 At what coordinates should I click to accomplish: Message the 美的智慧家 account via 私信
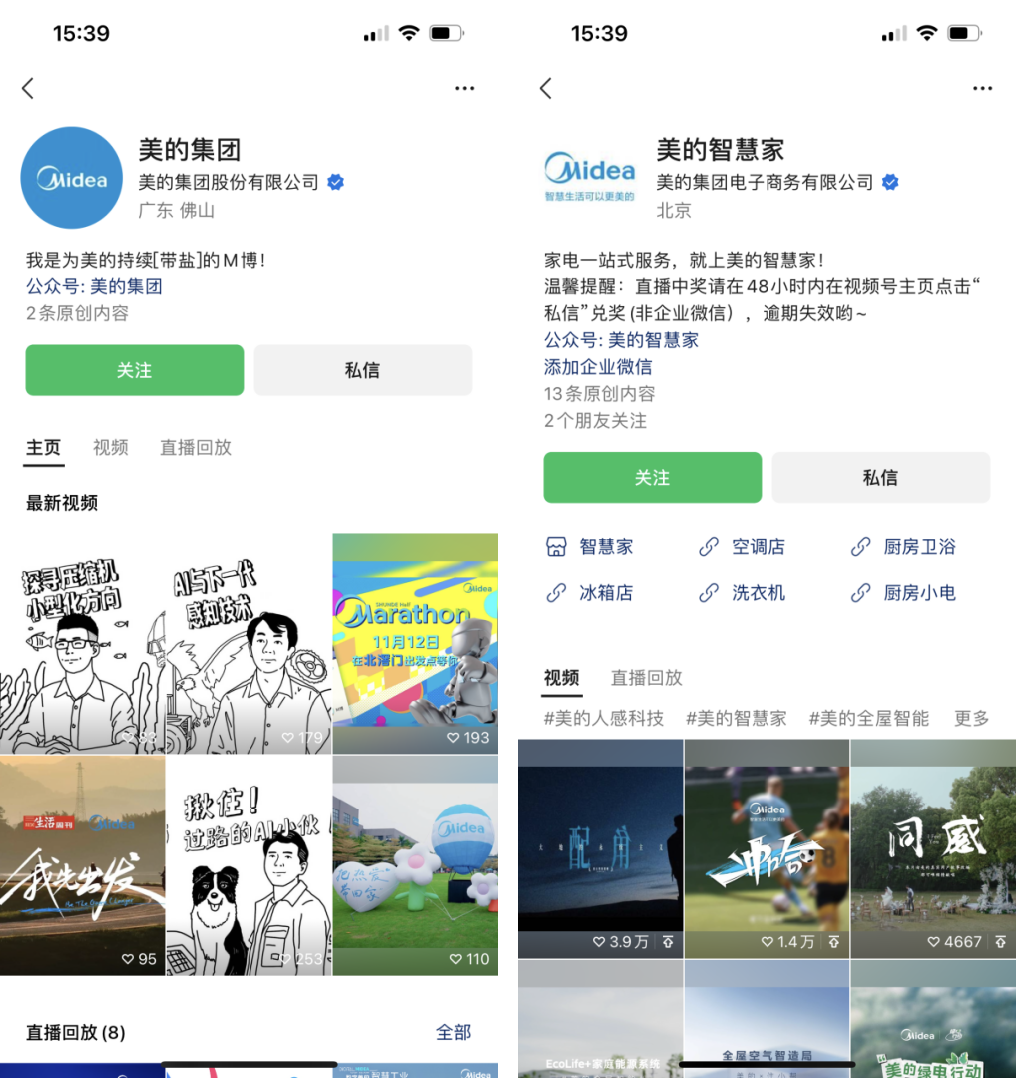pyautogui.click(x=880, y=478)
